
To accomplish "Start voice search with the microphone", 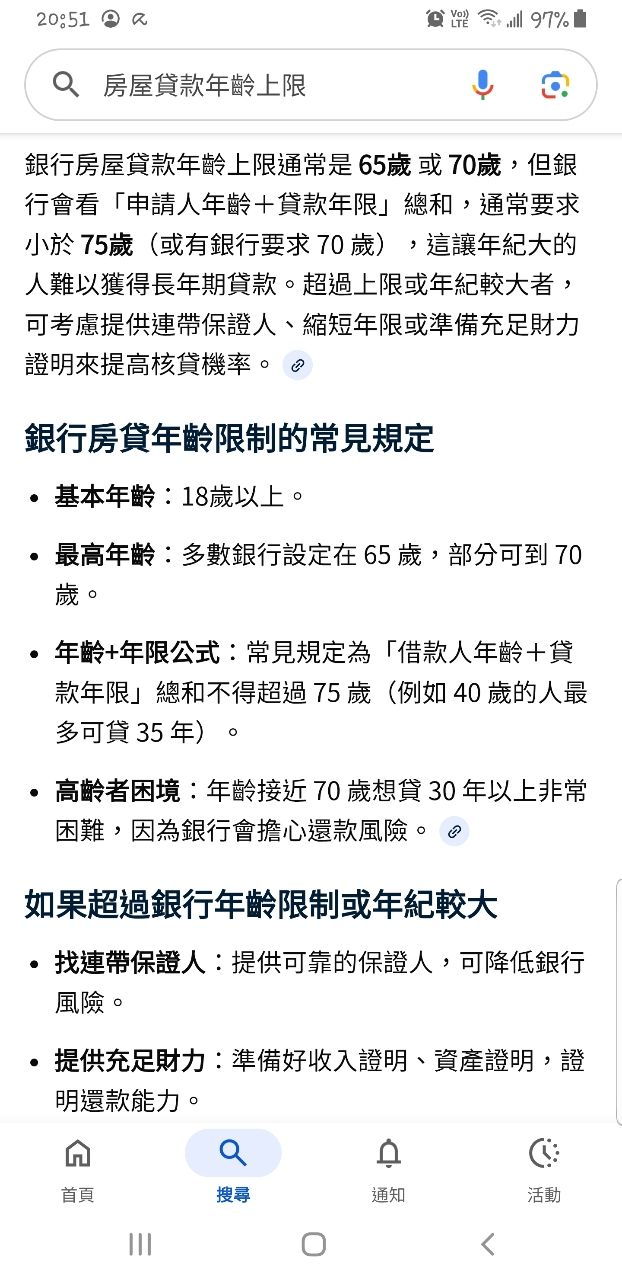I will click(483, 86).
